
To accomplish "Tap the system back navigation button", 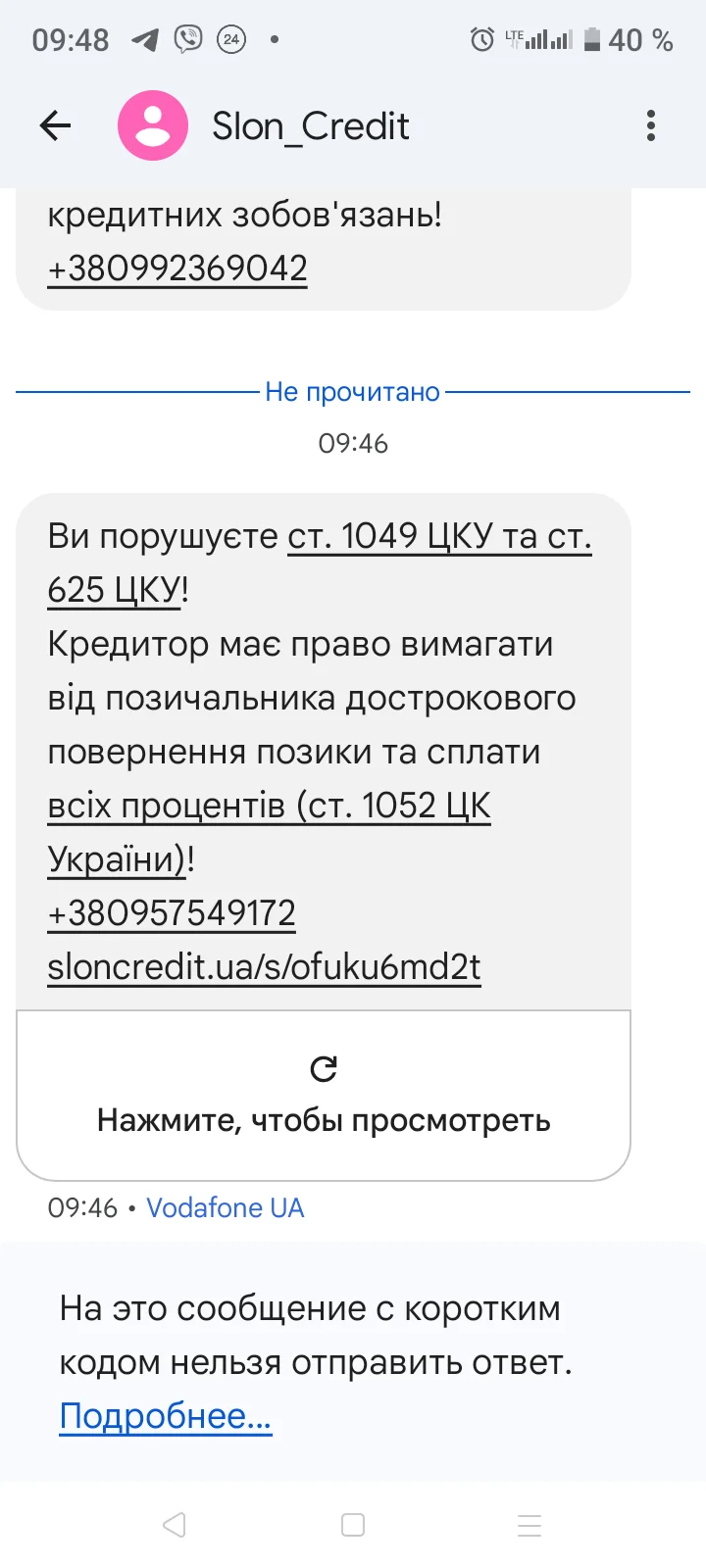I will 175,1525.
